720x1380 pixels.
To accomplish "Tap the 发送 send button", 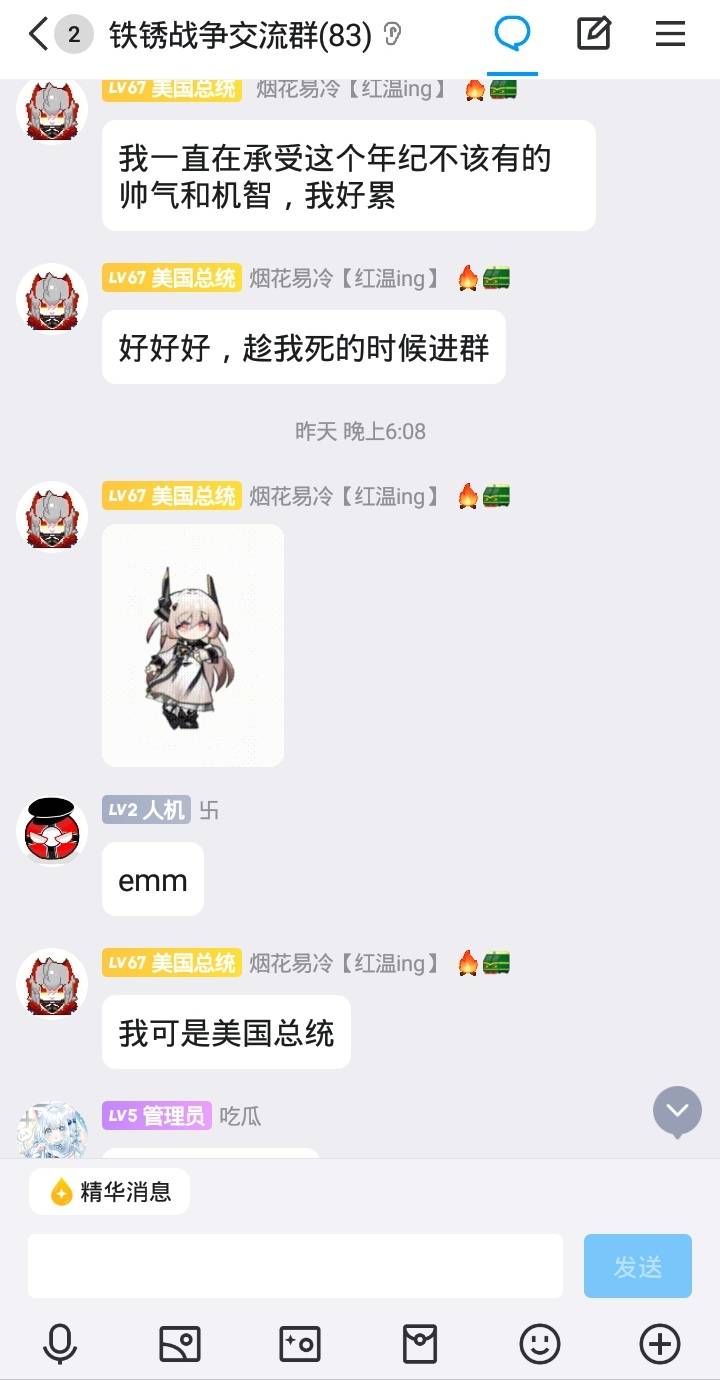I will tap(638, 1266).
